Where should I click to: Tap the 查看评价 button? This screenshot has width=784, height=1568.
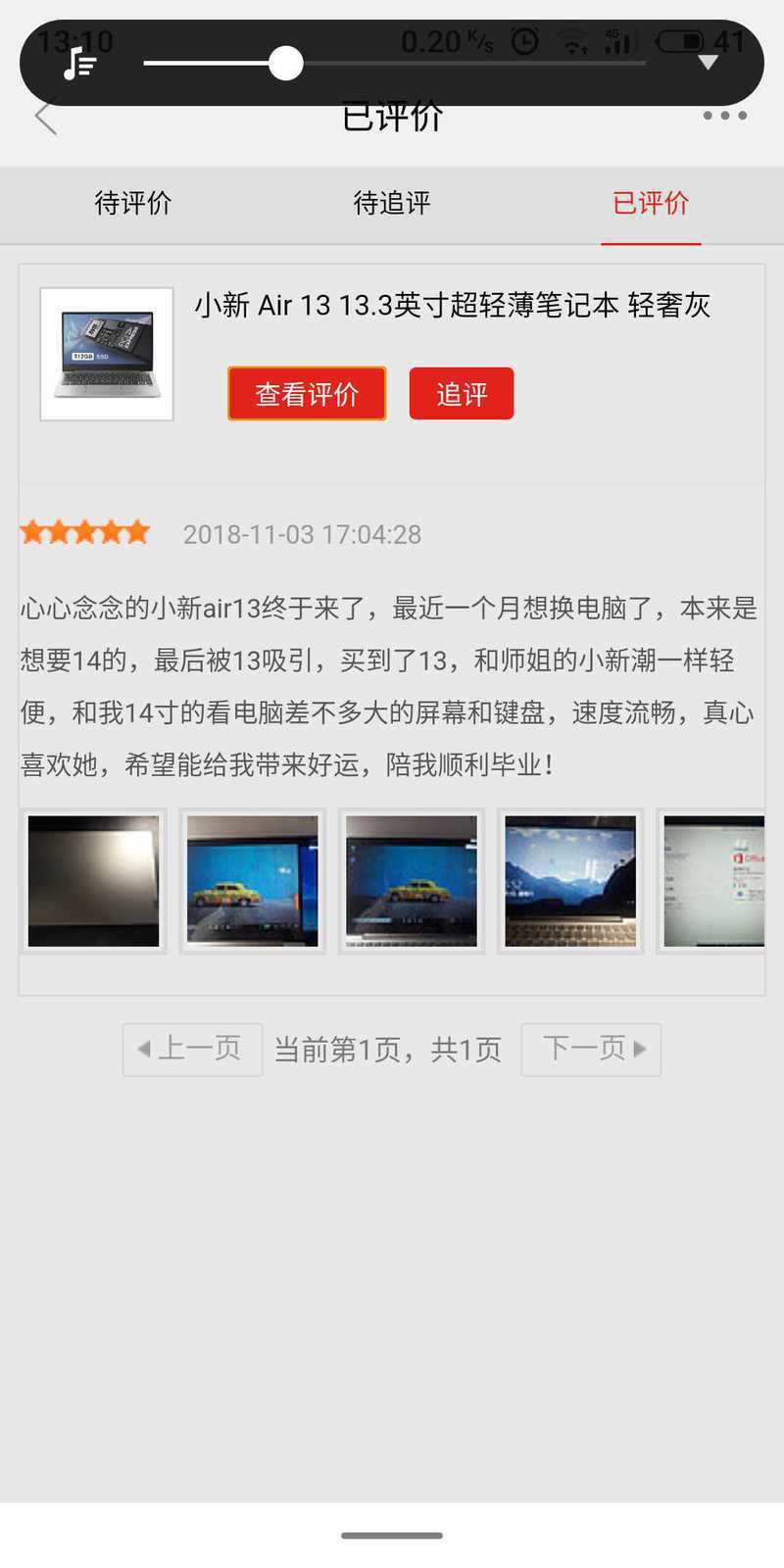point(307,394)
